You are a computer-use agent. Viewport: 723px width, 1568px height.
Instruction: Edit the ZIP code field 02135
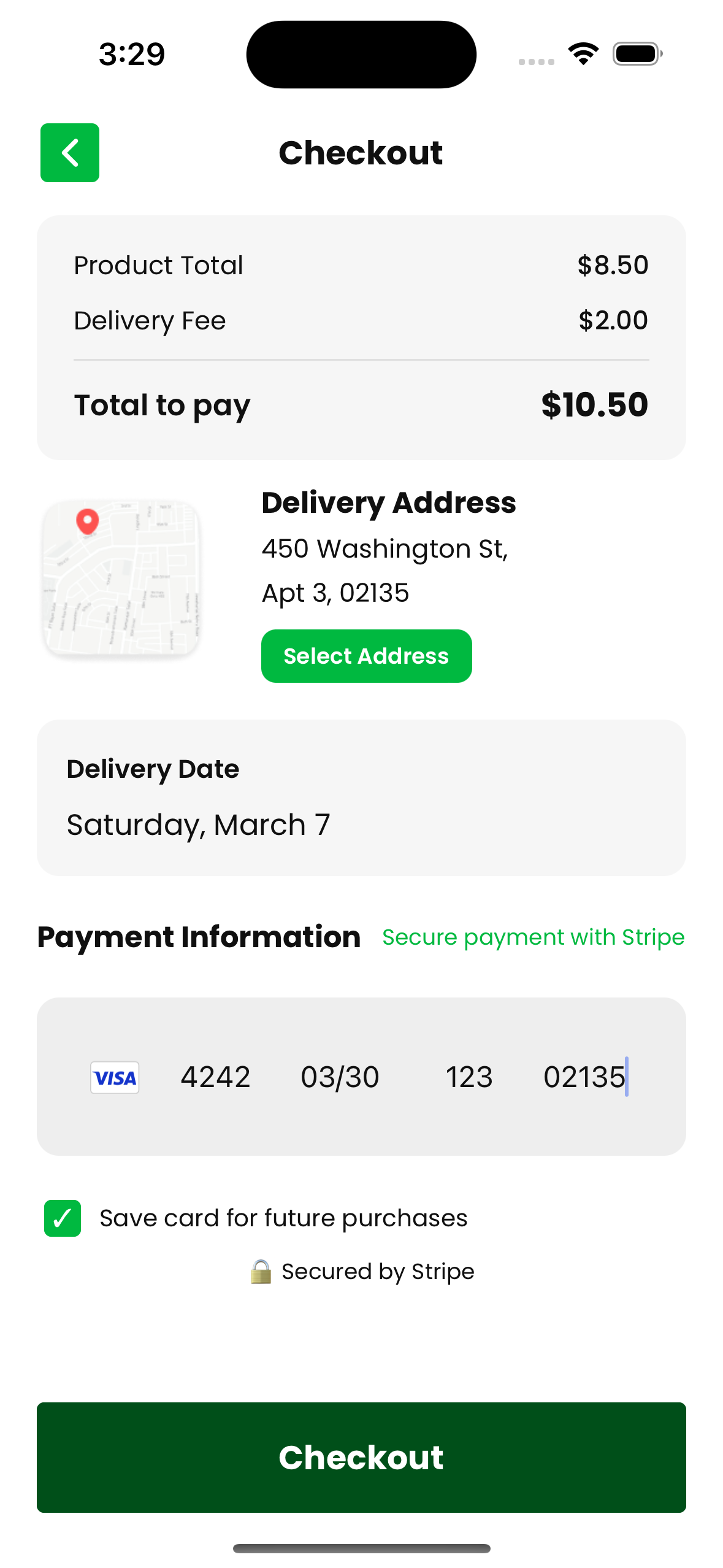(584, 1077)
